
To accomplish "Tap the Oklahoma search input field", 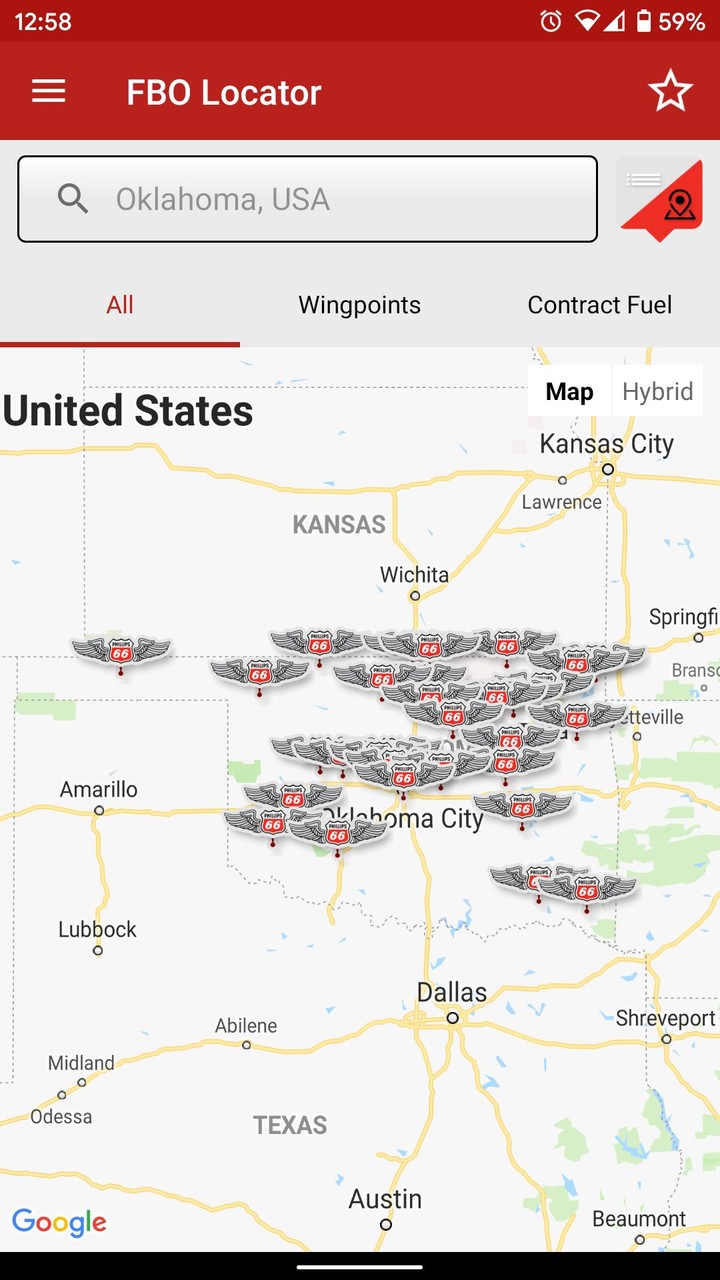I will [x=307, y=199].
